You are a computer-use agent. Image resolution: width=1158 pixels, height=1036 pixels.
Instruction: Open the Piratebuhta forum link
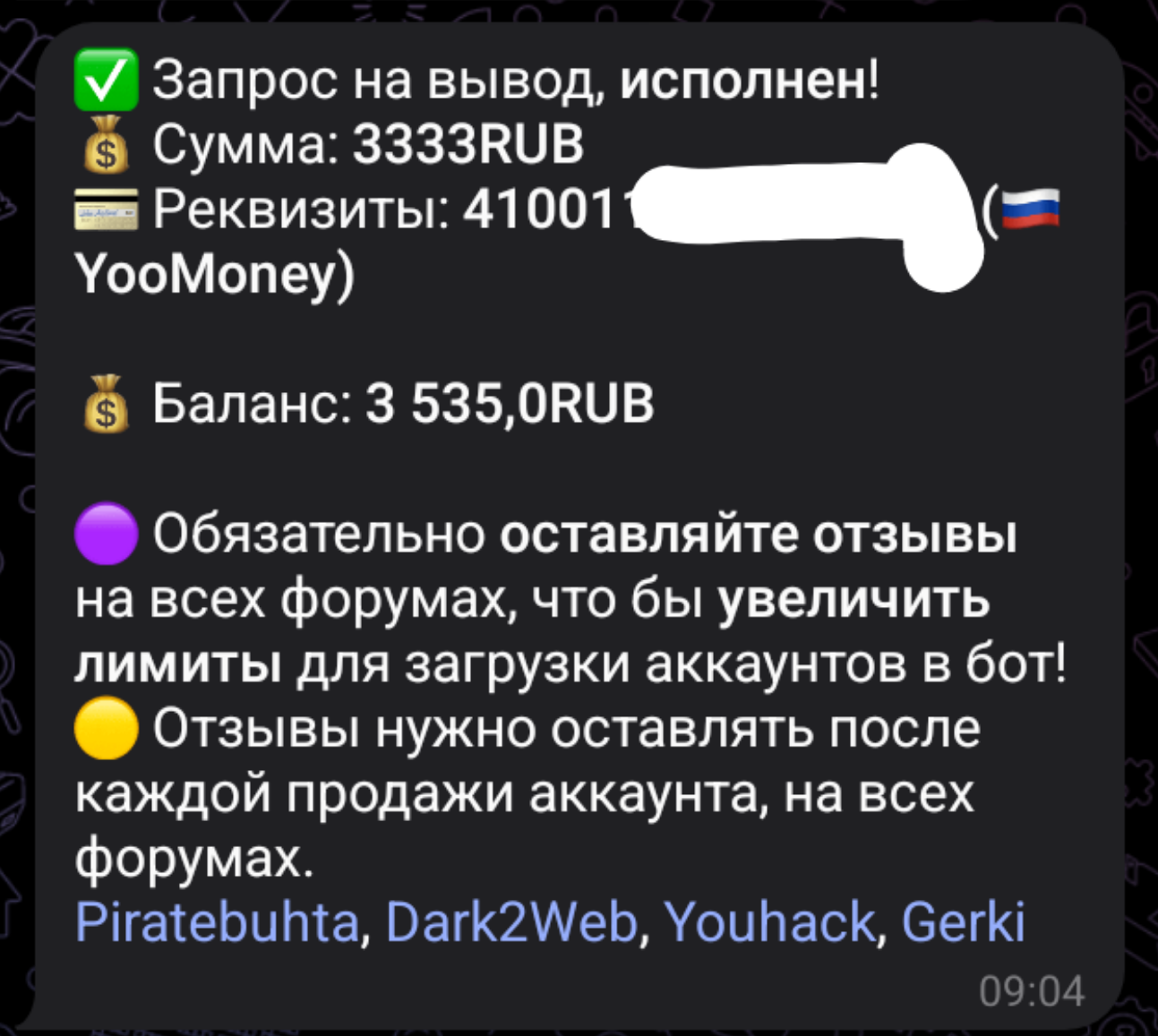point(217,921)
